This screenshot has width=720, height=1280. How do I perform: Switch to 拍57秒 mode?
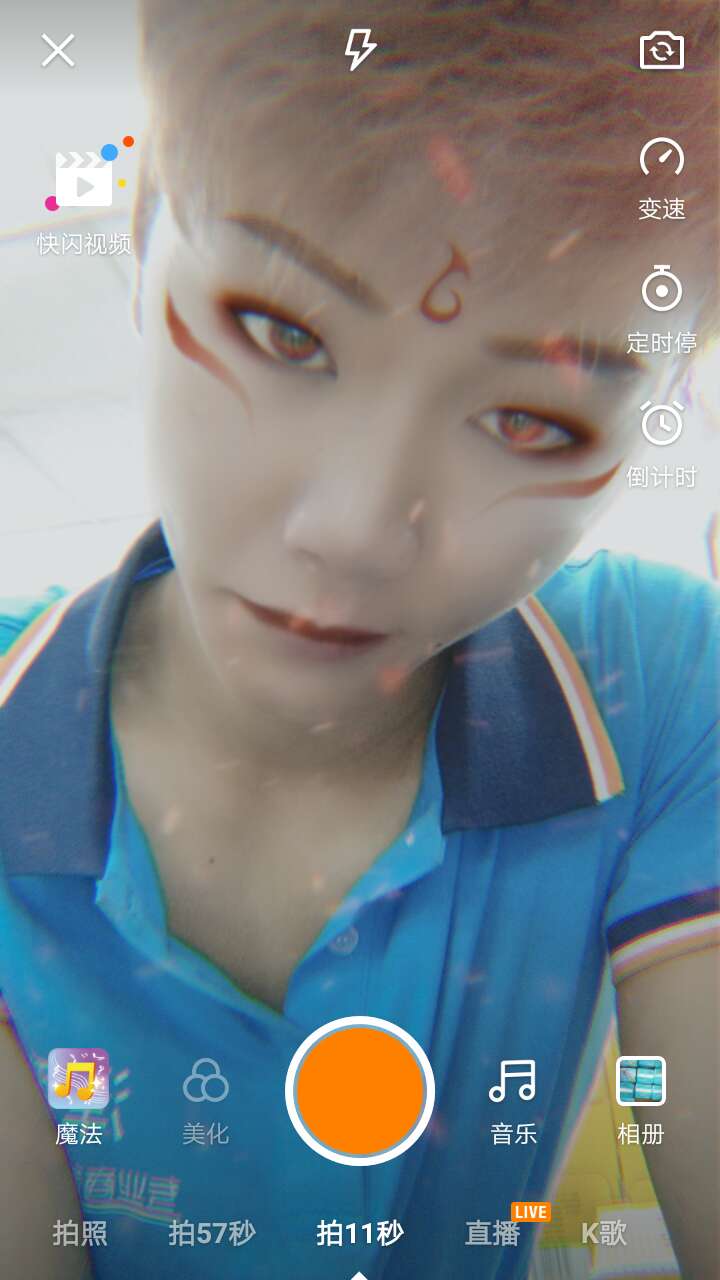[x=212, y=1233]
